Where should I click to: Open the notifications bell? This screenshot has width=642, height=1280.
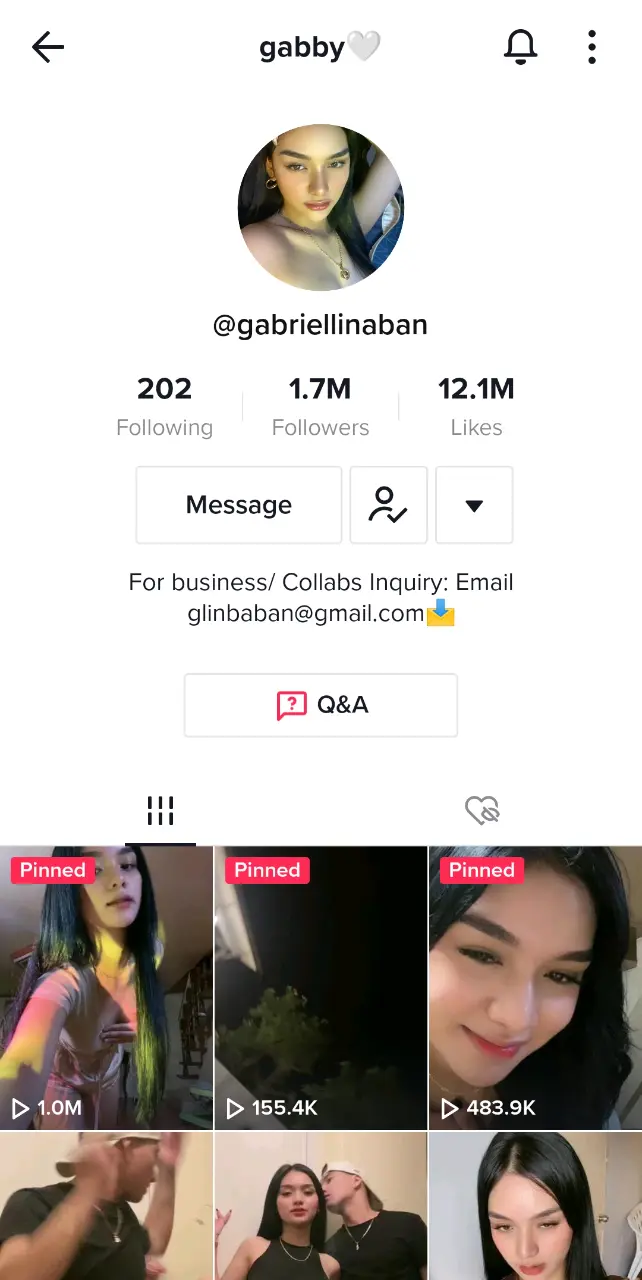(x=520, y=47)
